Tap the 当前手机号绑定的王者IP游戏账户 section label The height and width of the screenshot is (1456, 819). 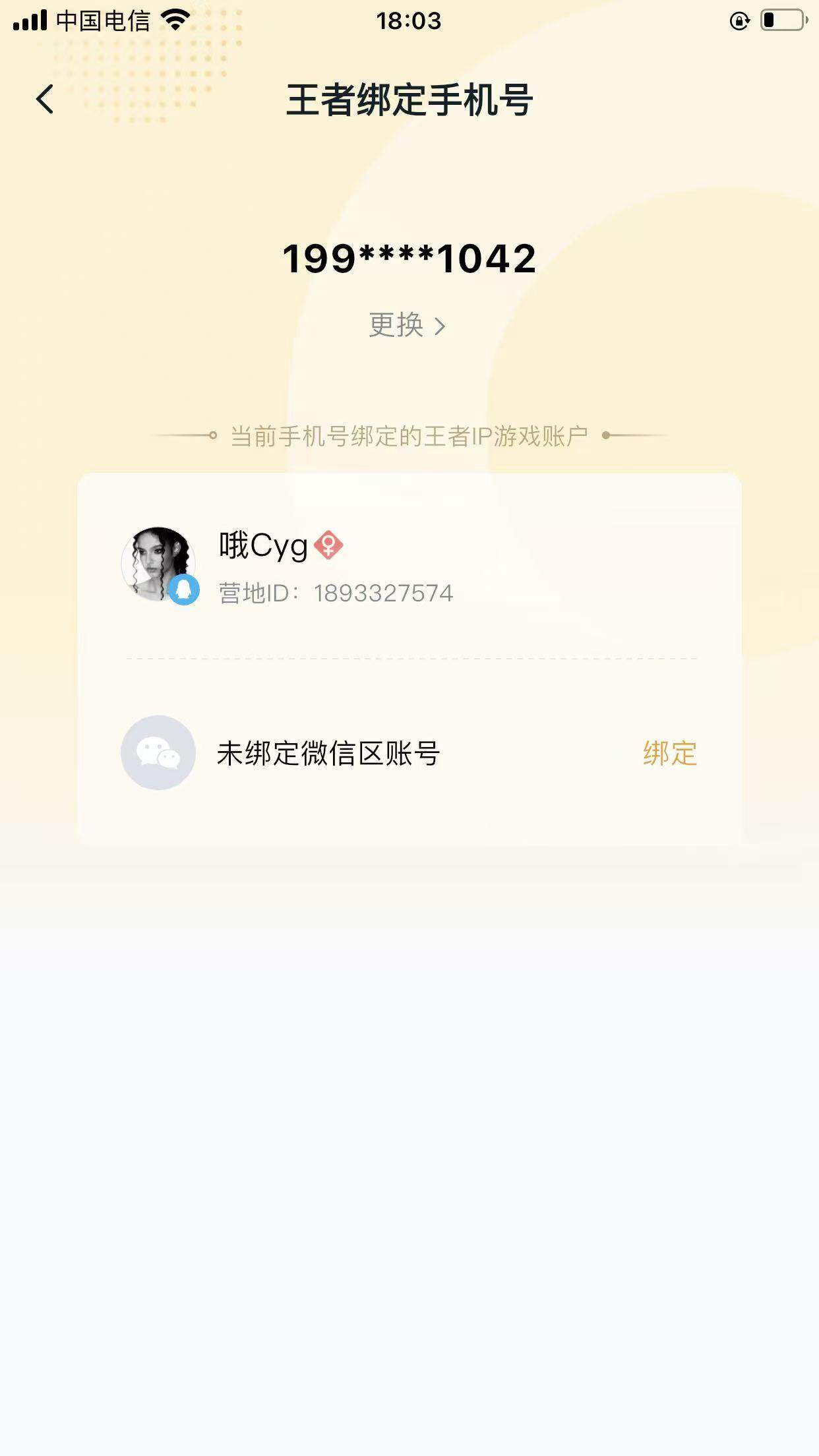409,435
